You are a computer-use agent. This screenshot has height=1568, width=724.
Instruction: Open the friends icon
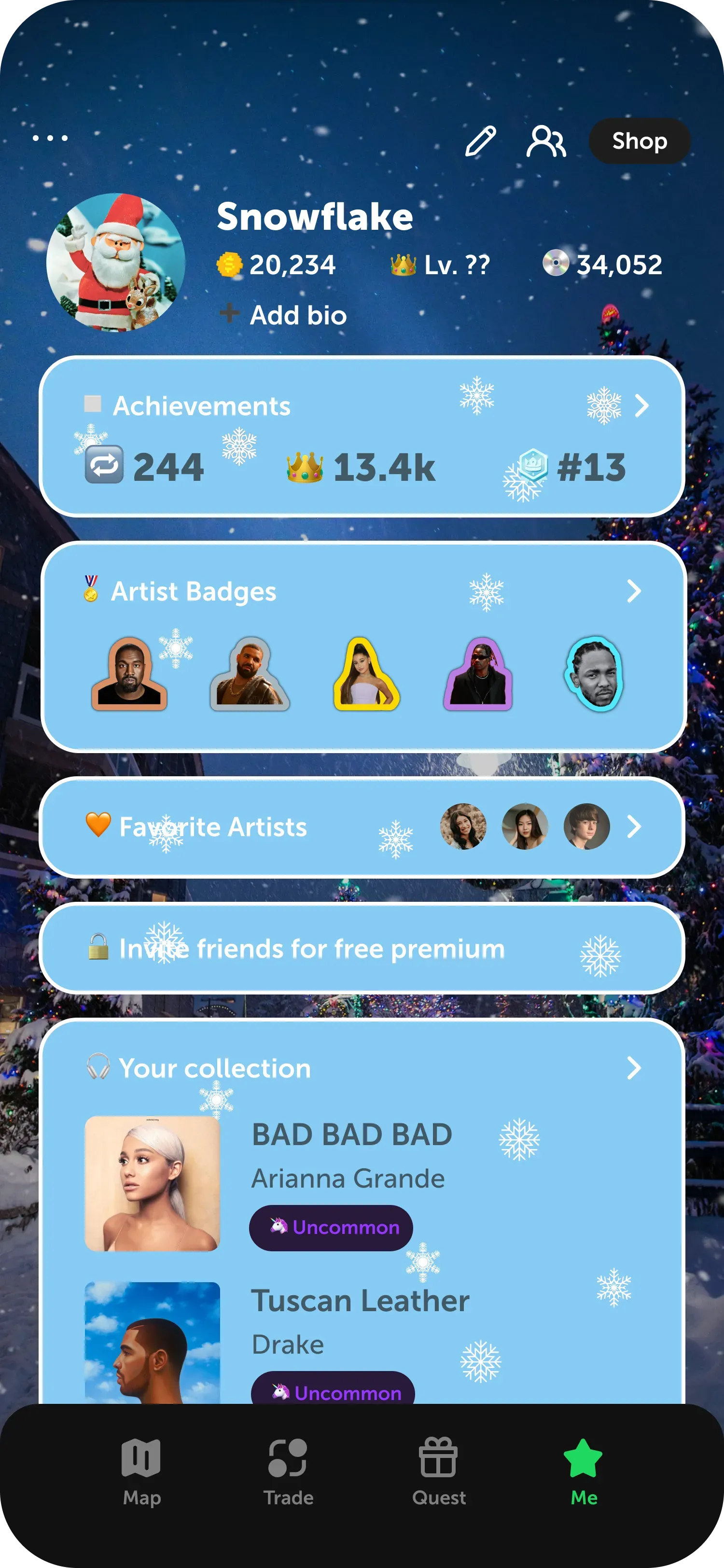[546, 141]
